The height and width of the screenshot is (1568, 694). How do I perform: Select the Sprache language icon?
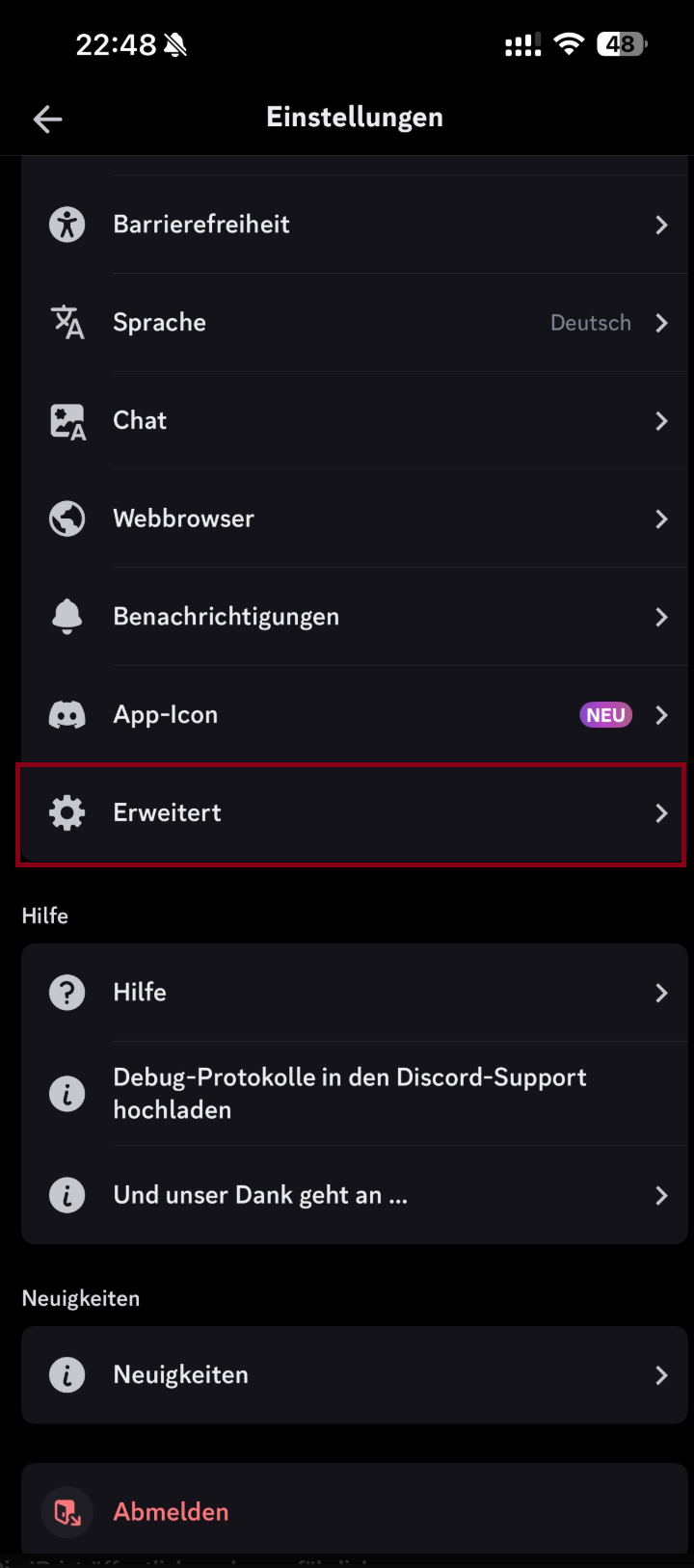pyautogui.click(x=67, y=322)
